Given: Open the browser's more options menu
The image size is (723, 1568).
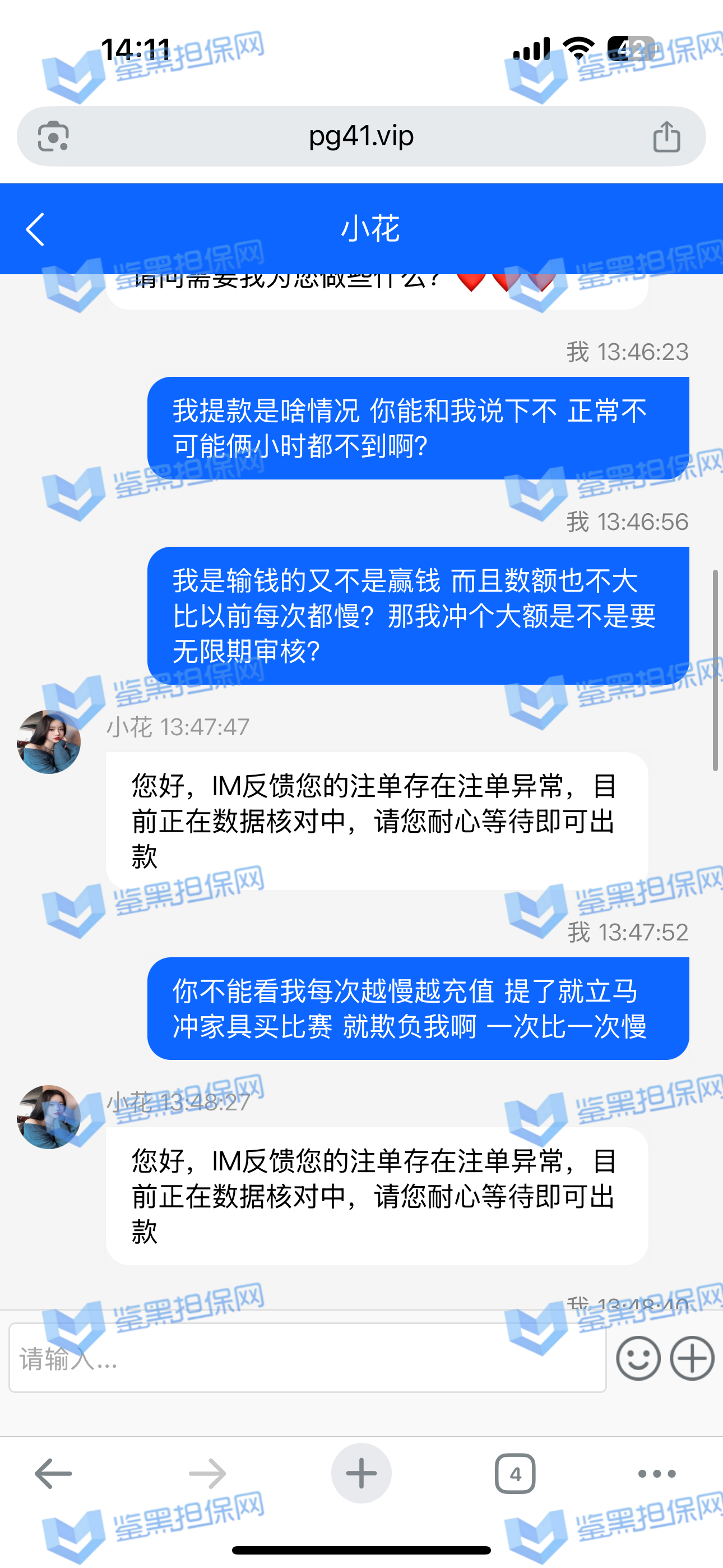Looking at the screenshot, I should [657, 1474].
